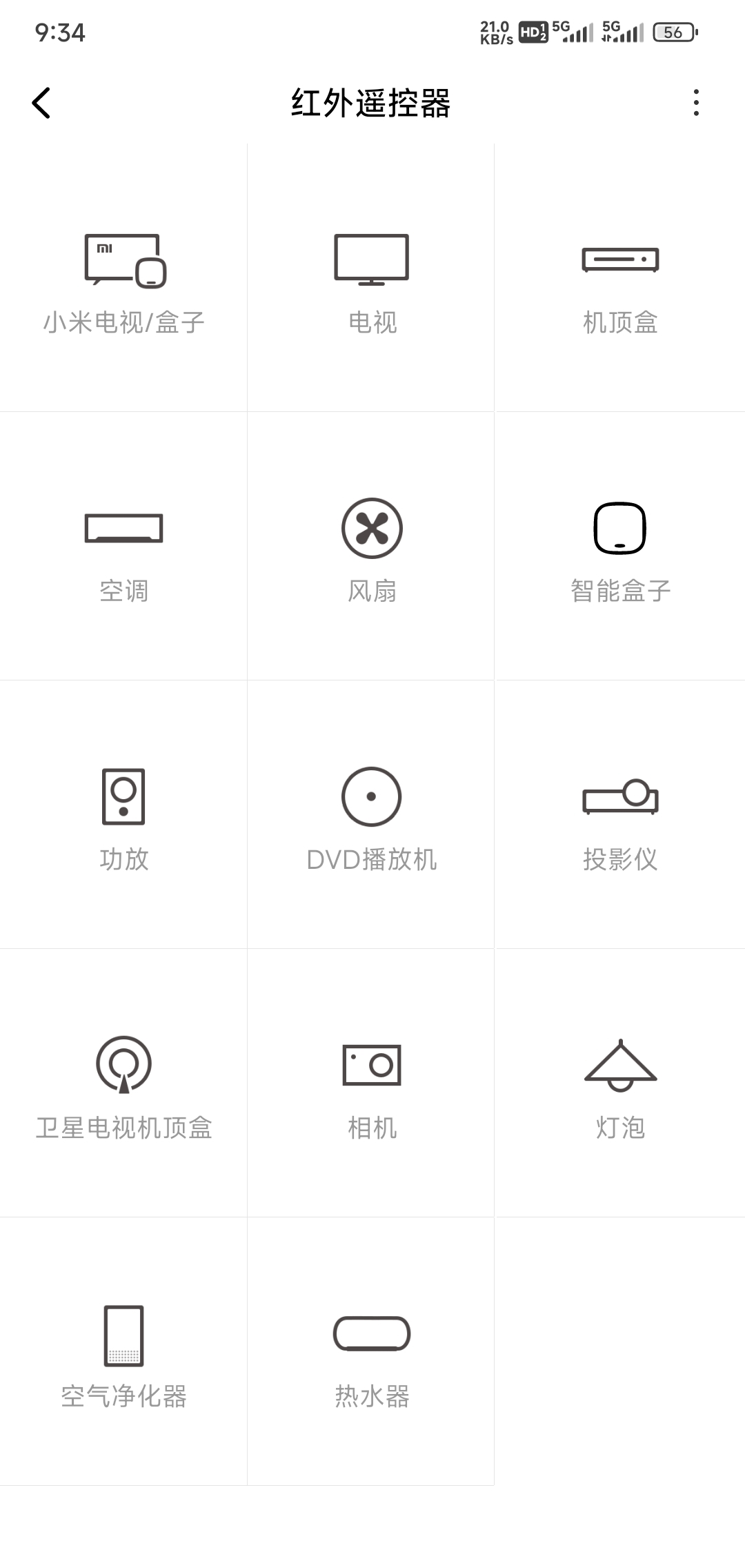Choose DVD播放机 remote
The image size is (745, 1568).
pos(372,816)
